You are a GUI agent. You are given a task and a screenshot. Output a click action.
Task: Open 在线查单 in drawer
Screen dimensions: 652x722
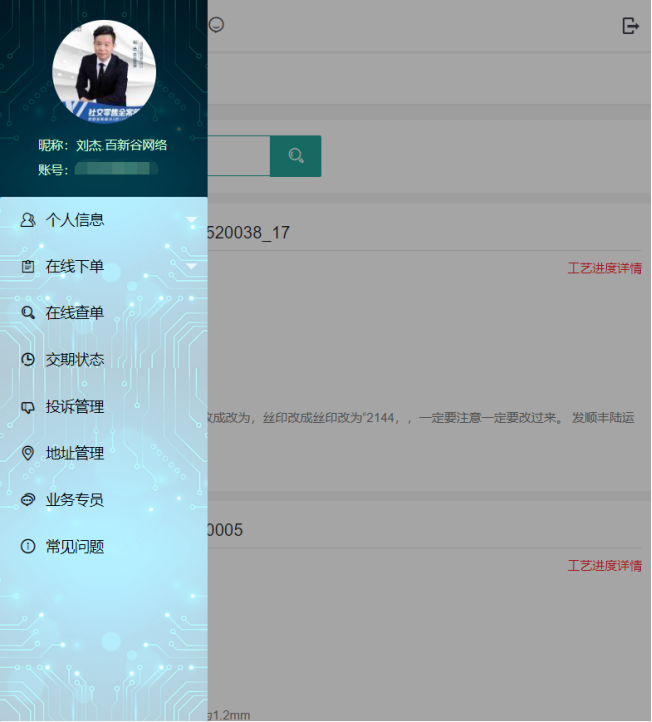coord(75,313)
